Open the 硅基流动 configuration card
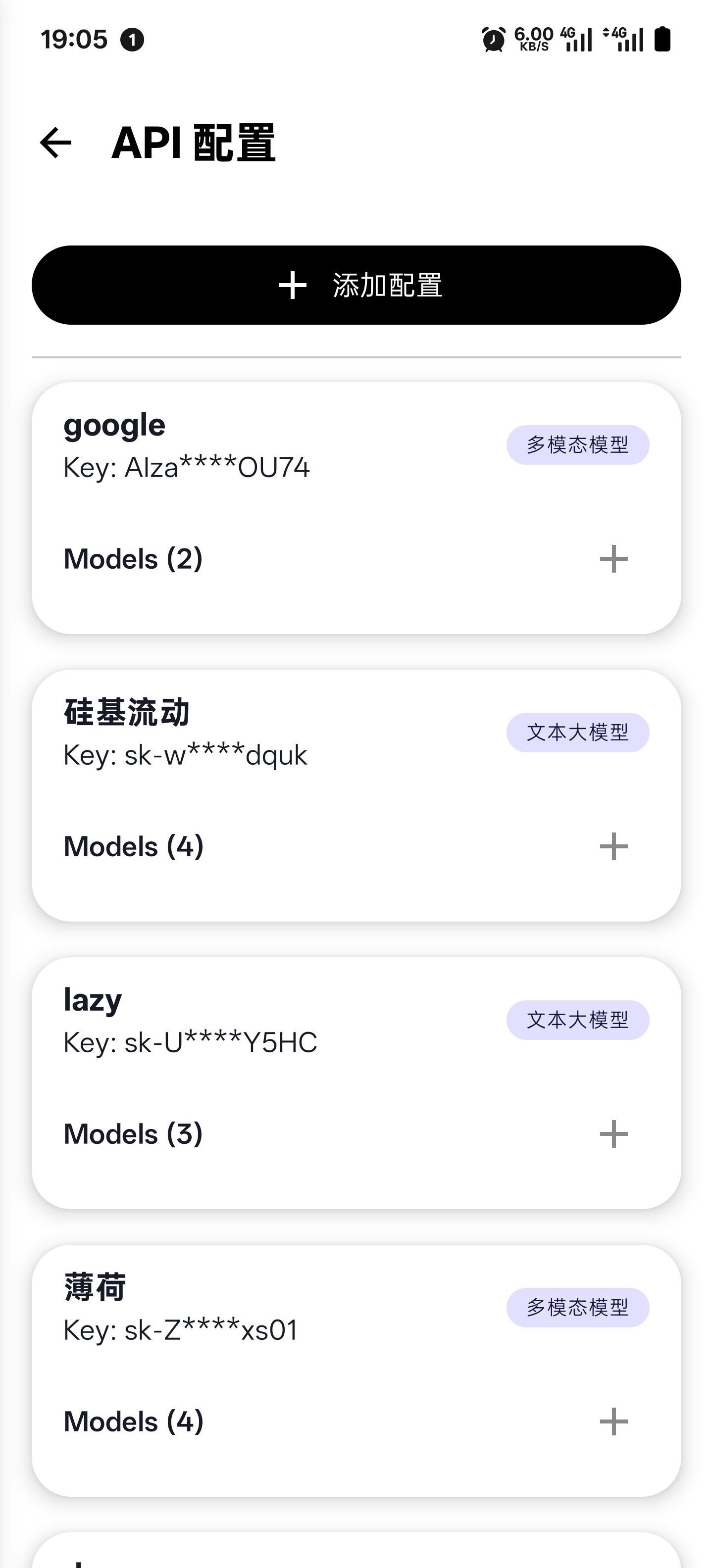The width and height of the screenshot is (713, 1568). coord(356,795)
